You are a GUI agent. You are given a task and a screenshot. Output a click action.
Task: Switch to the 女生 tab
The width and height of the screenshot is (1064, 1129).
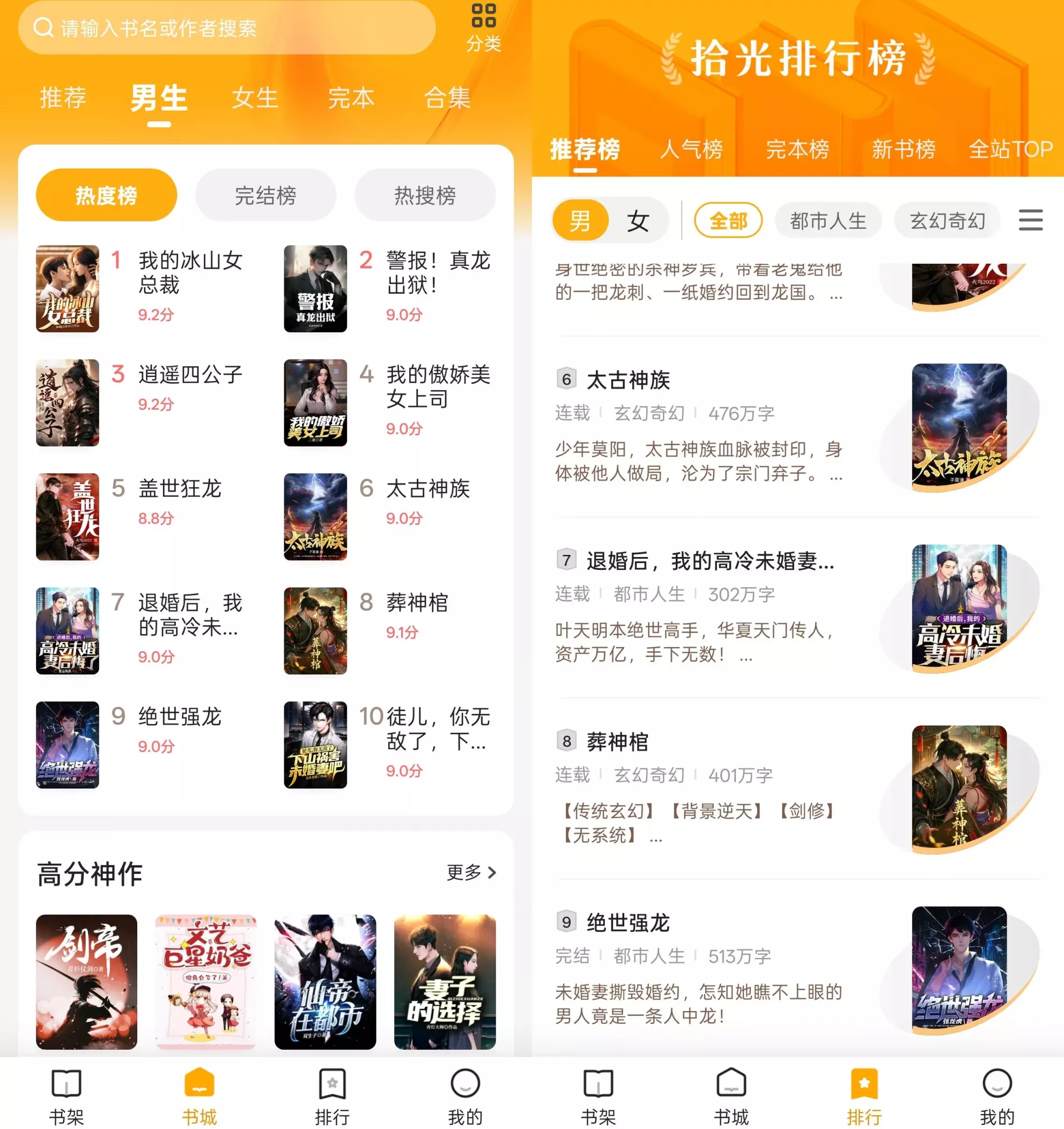[x=255, y=98]
